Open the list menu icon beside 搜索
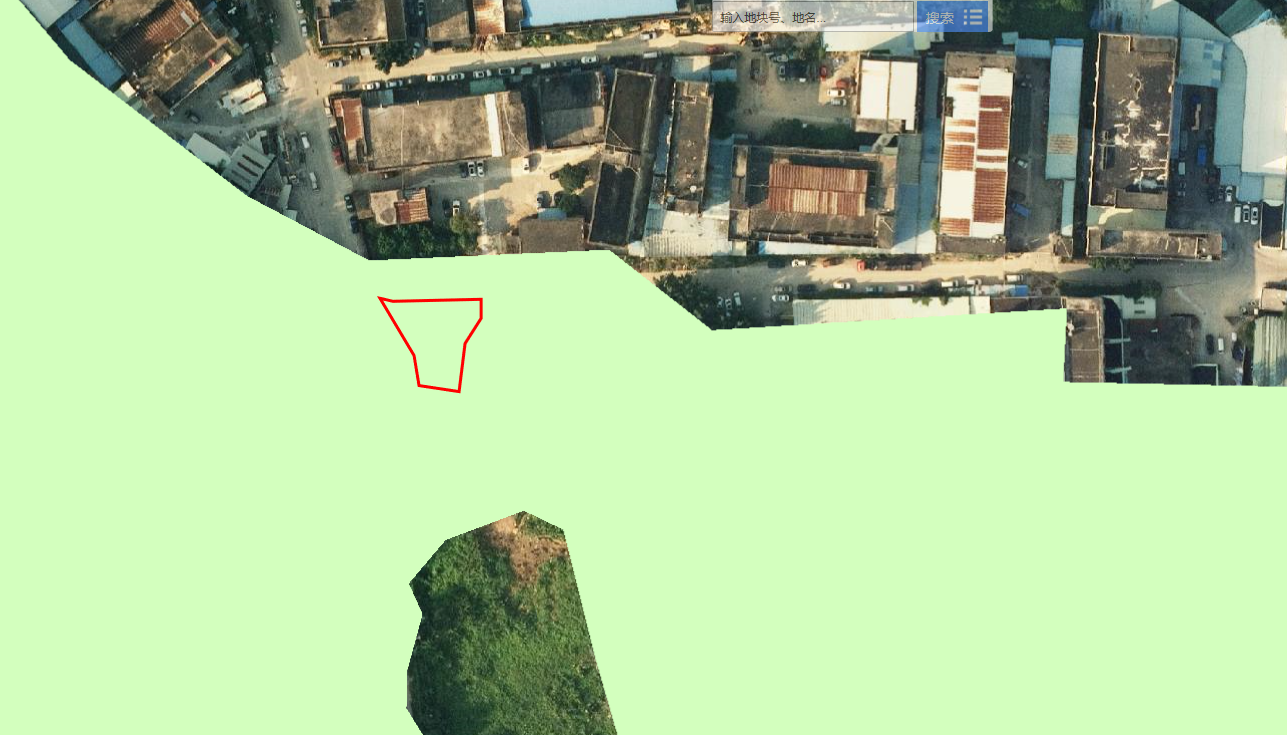The image size is (1287, 735). pos(973,17)
